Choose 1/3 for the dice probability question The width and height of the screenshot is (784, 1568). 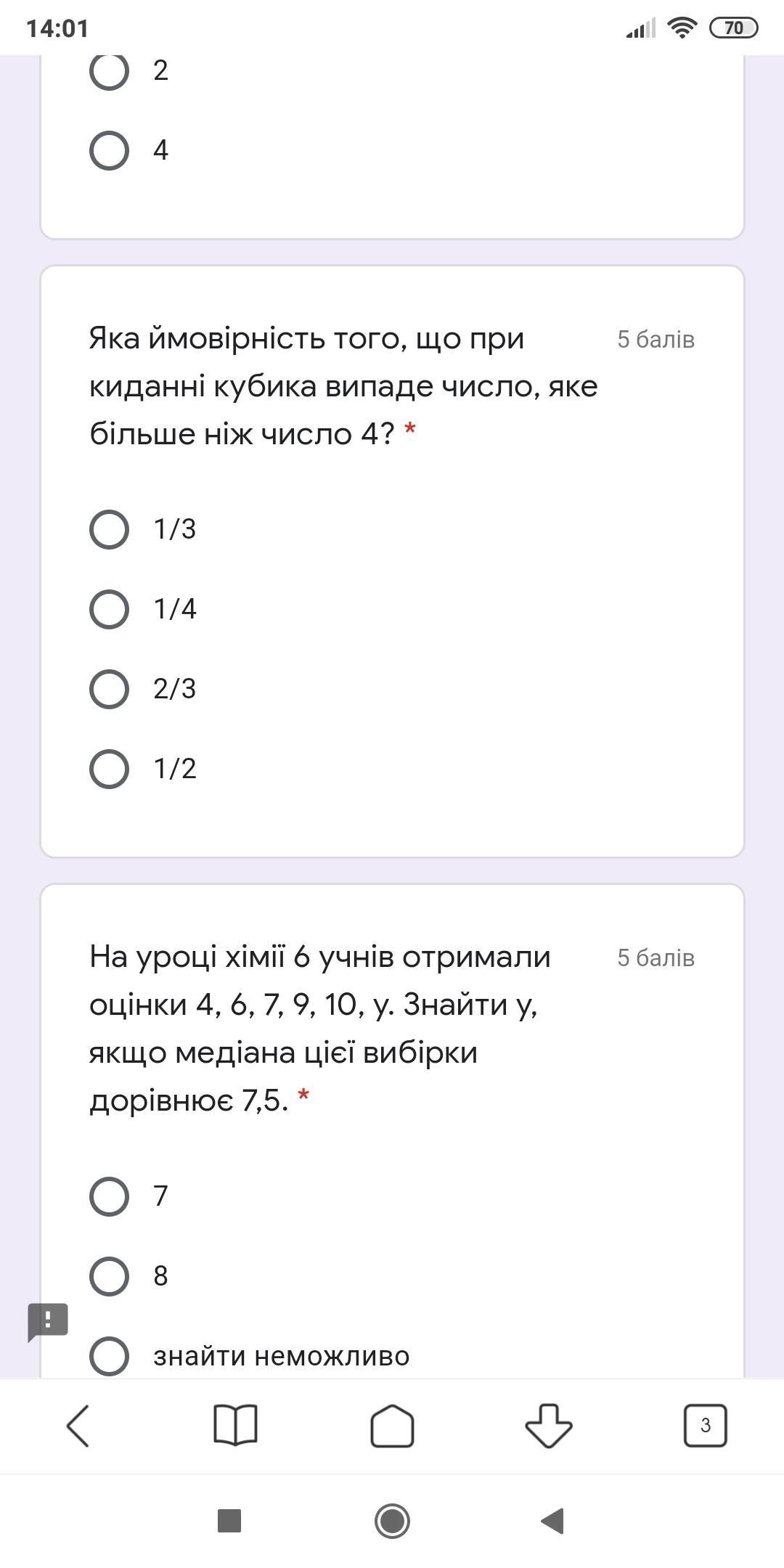pos(110,529)
